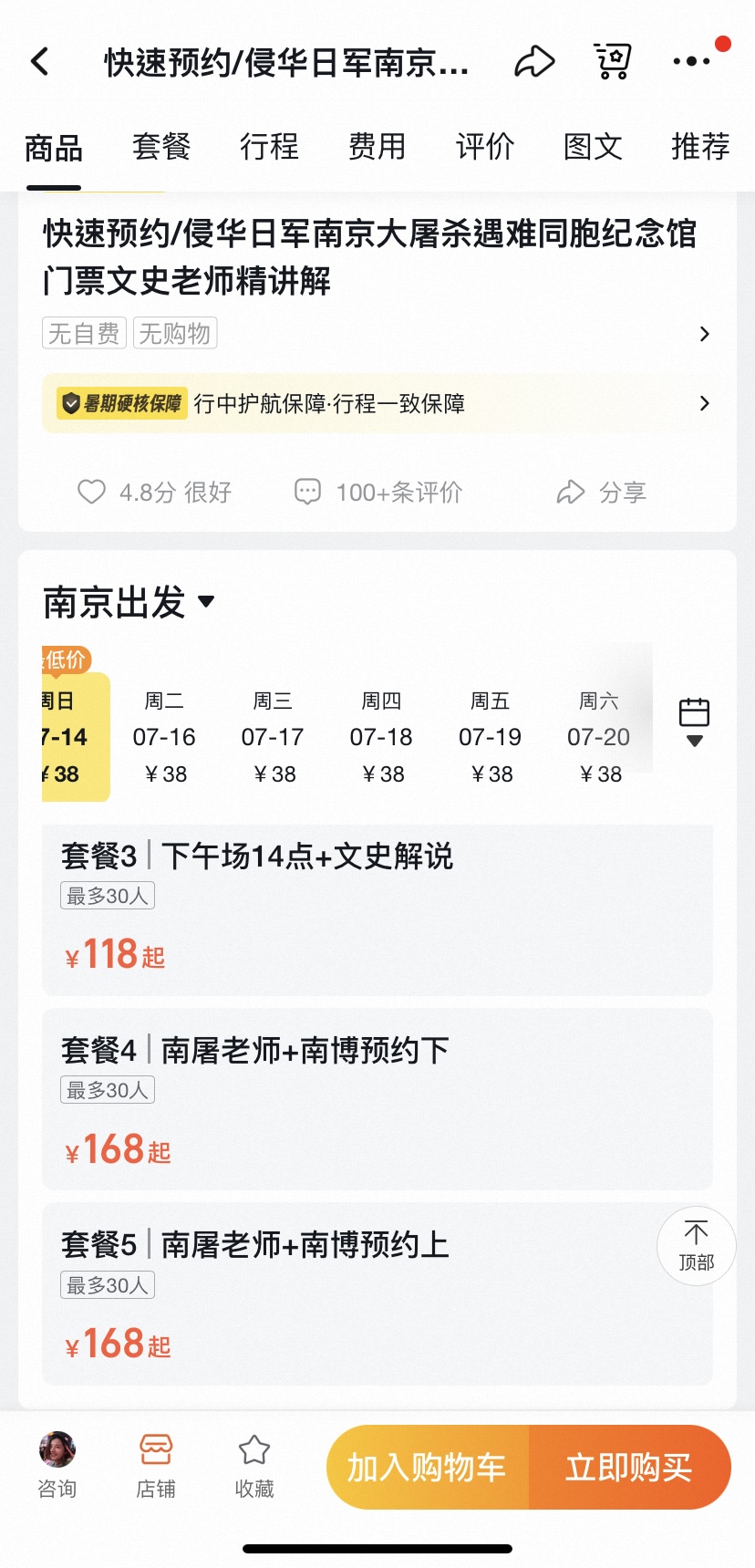Switch to the 行程 tab
The height and width of the screenshot is (1568, 755).
(x=269, y=147)
